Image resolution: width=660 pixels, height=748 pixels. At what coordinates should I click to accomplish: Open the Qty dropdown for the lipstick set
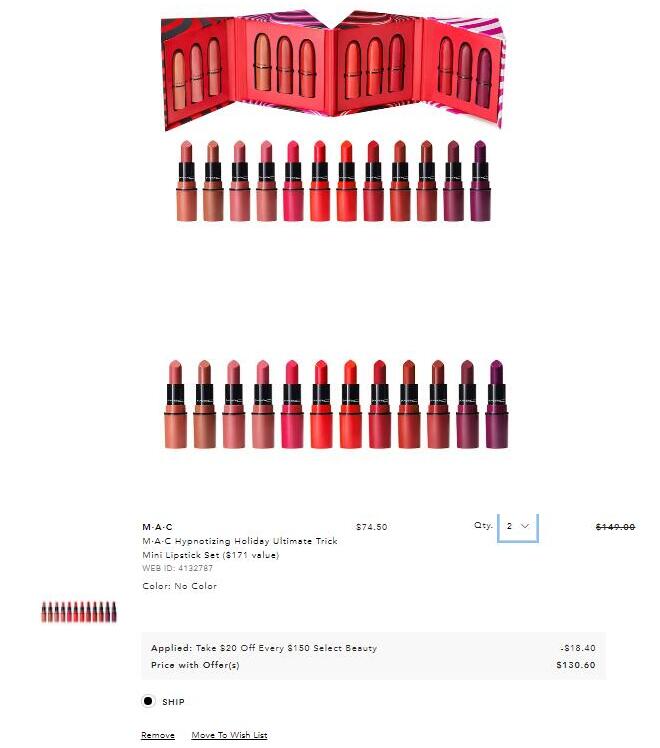pyautogui.click(x=518, y=526)
